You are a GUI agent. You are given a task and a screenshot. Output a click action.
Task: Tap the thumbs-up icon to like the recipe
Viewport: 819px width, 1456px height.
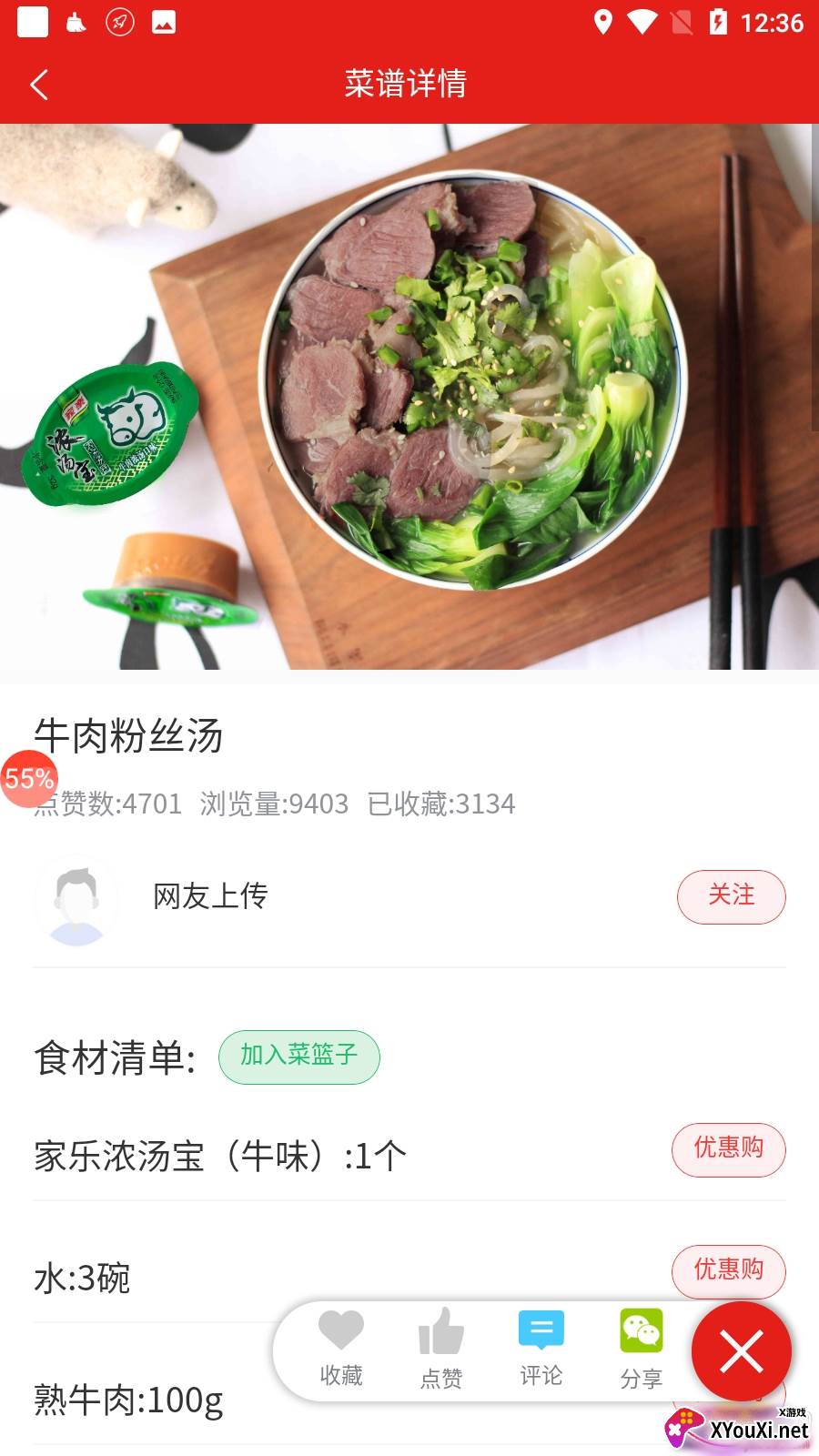(440, 1330)
